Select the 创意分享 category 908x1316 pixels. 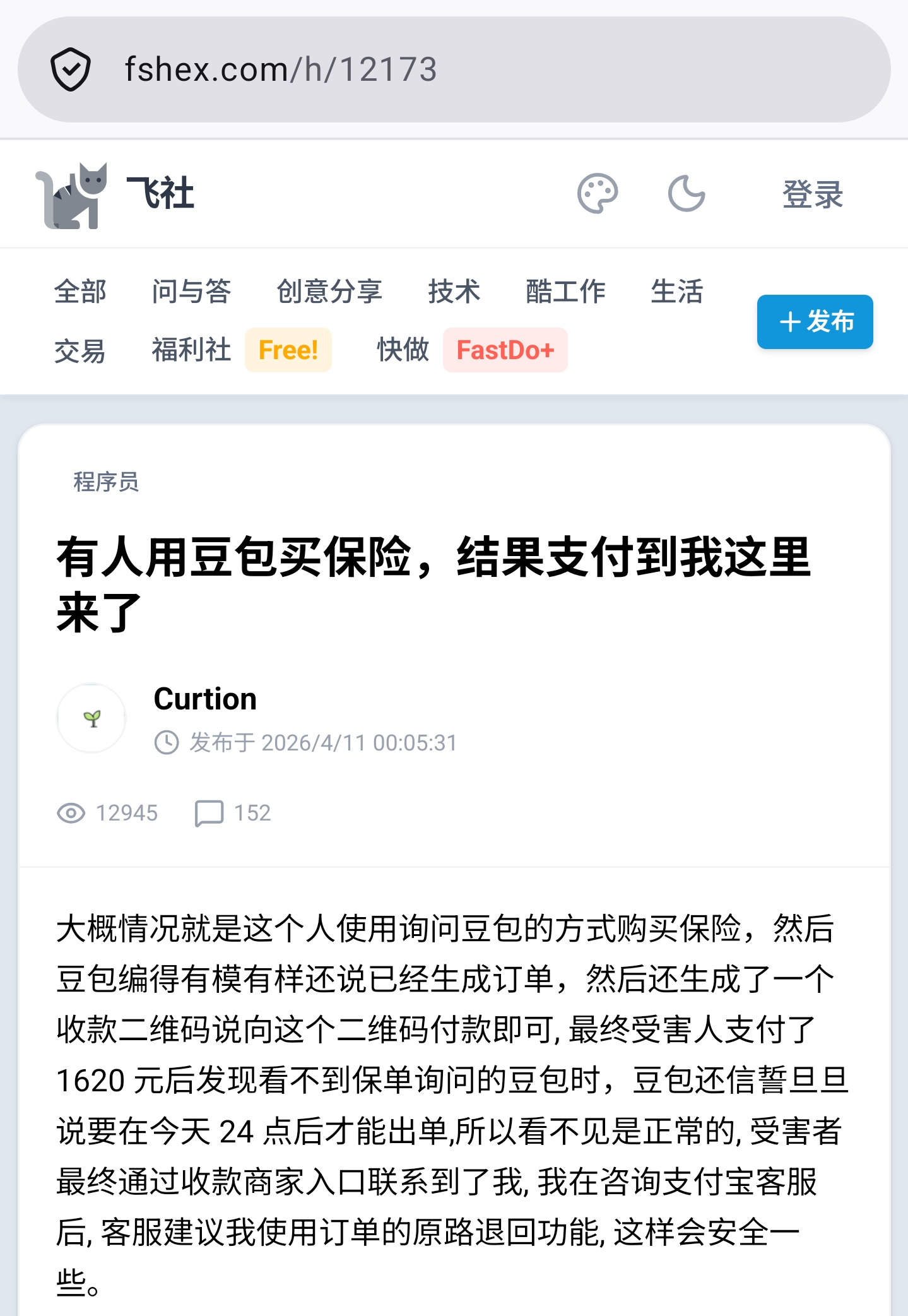pyautogui.click(x=329, y=292)
